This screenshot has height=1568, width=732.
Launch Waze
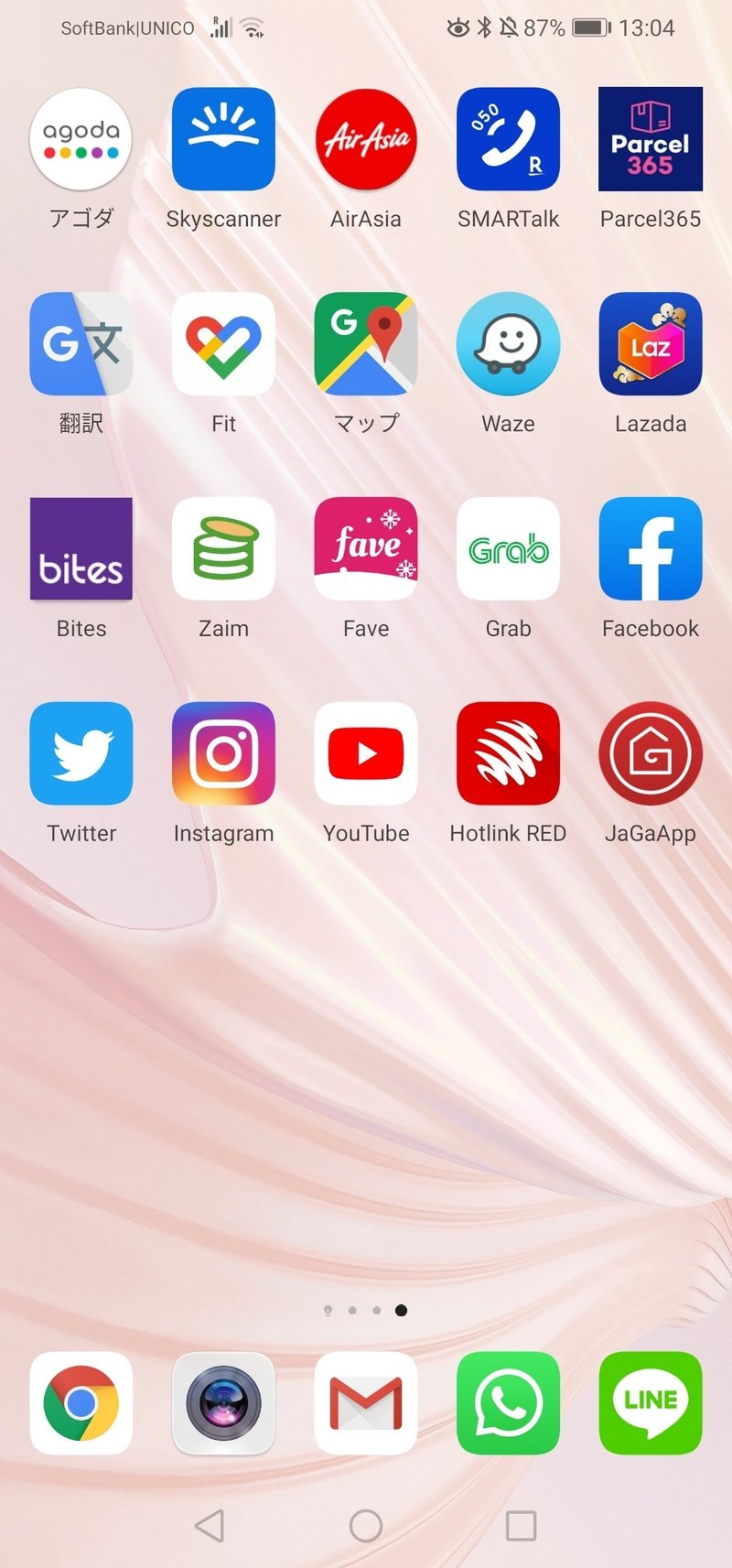coord(508,344)
